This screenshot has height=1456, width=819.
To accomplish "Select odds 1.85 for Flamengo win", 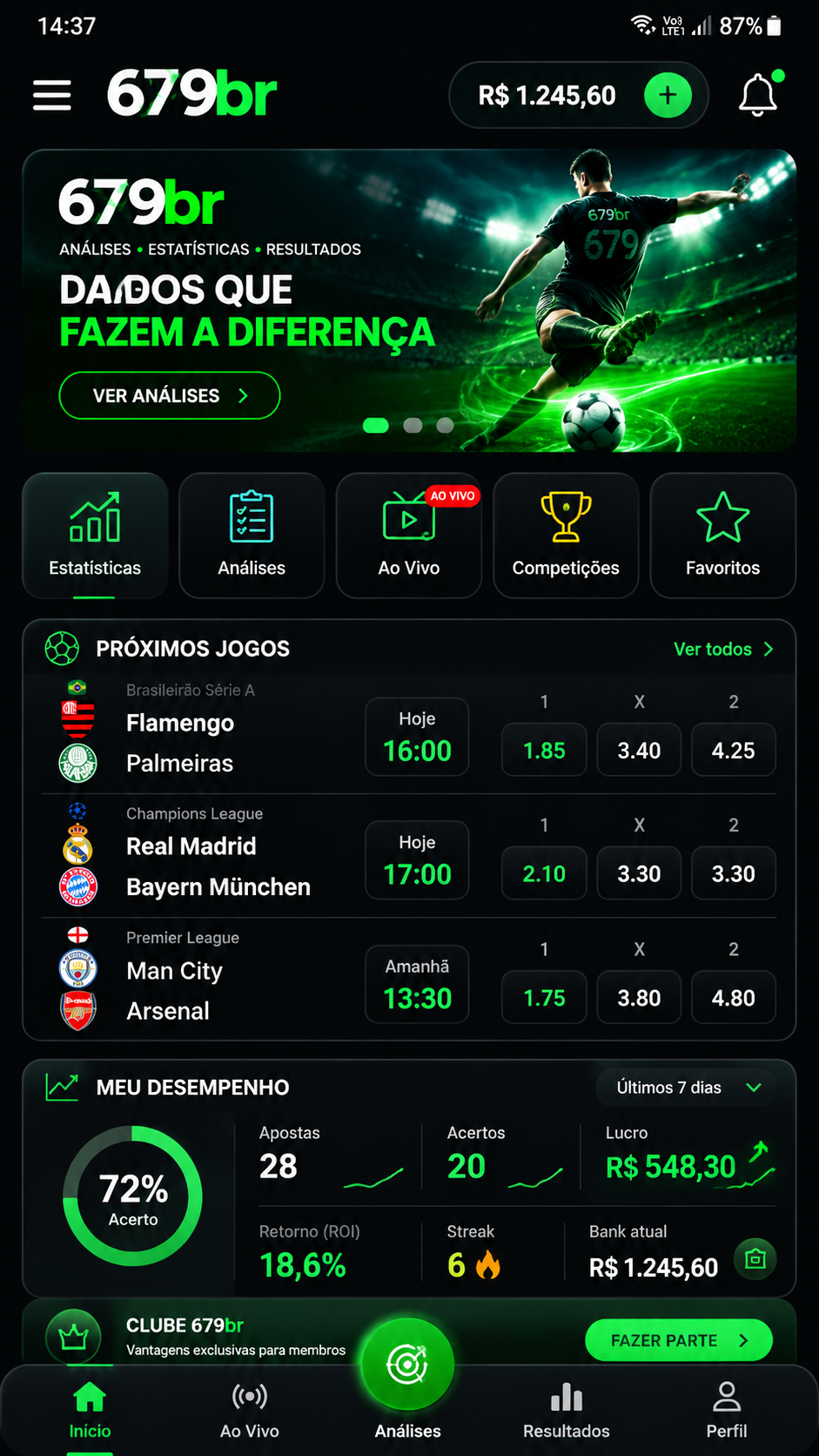I will click(x=544, y=750).
